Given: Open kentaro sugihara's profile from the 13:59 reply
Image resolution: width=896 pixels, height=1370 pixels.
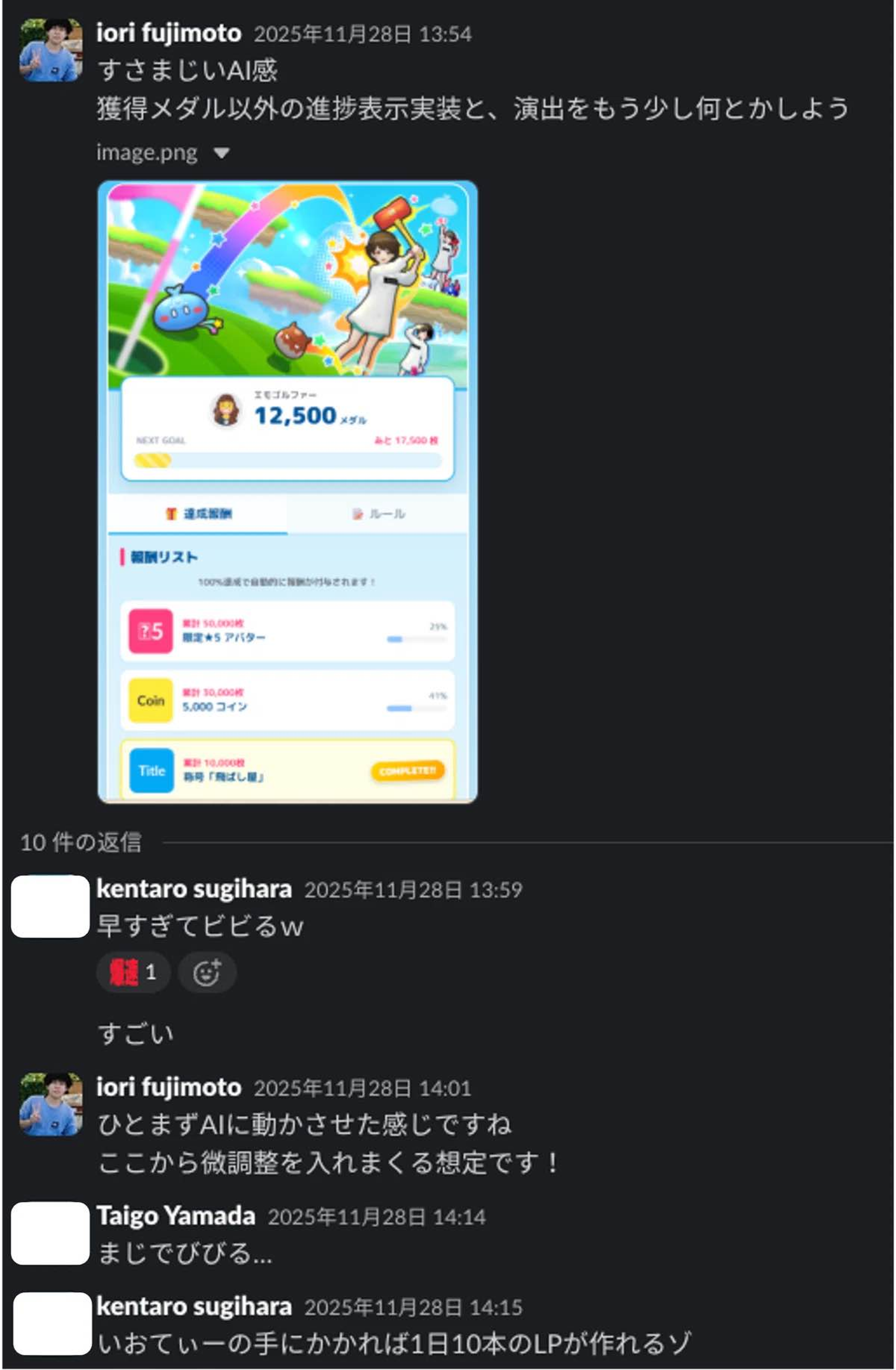Looking at the screenshot, I should (x=194, y=889).
